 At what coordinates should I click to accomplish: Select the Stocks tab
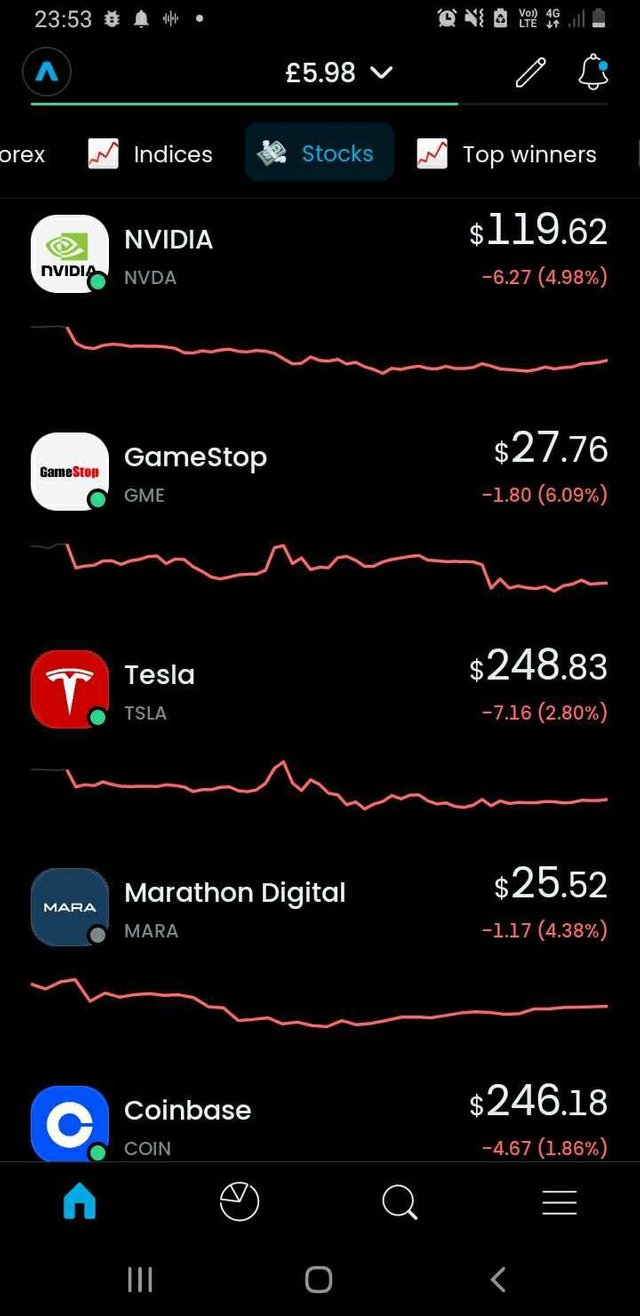tap(319, 153)
